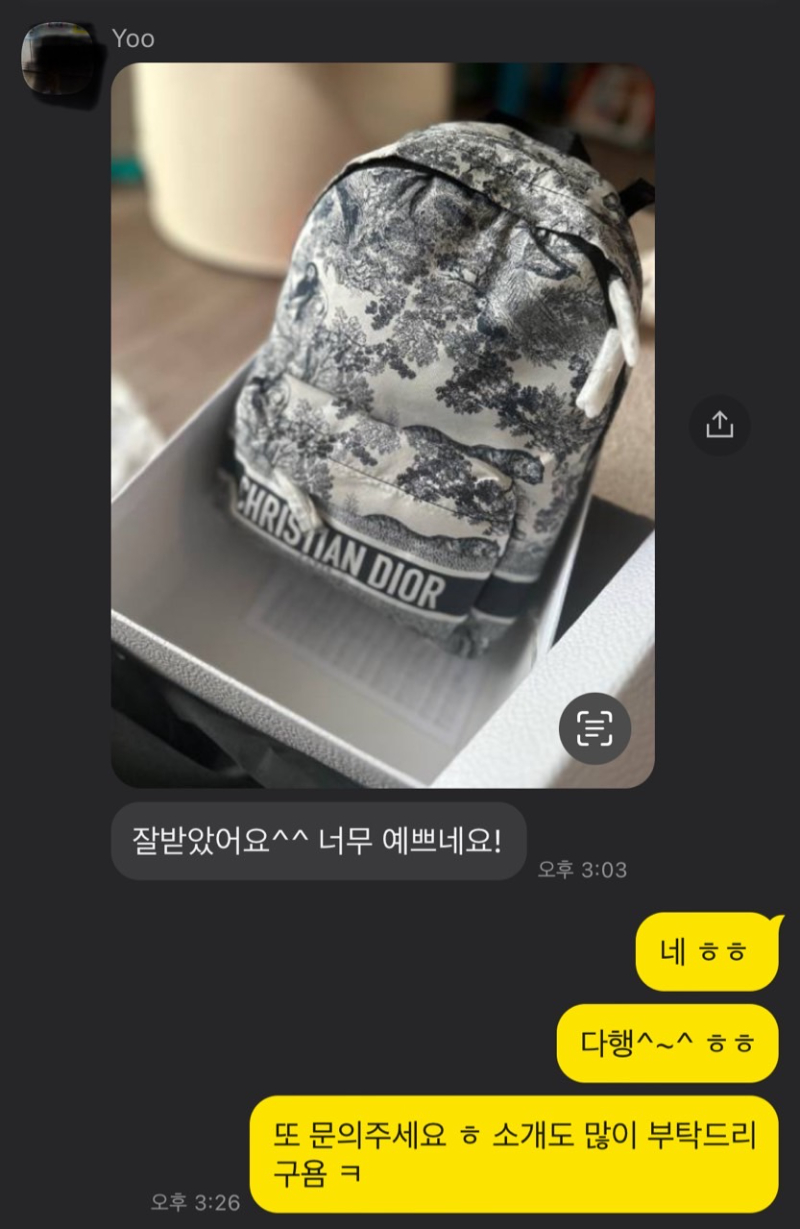Image resolution: width=800 pixels, height=1229 pixels.
Task: Scan text in the backpack photo
Action: pos(594,728)
